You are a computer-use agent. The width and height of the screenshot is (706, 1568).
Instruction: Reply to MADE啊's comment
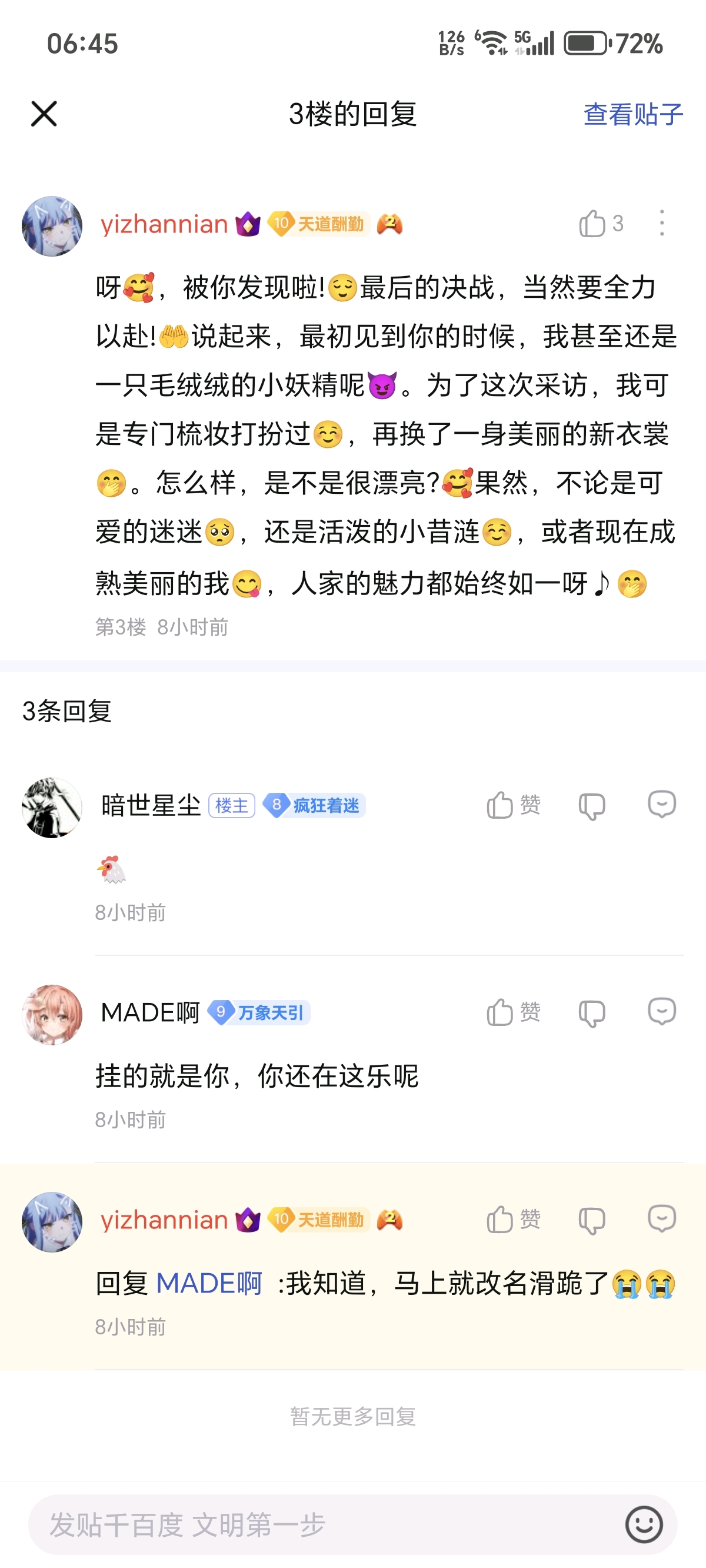661,1012
